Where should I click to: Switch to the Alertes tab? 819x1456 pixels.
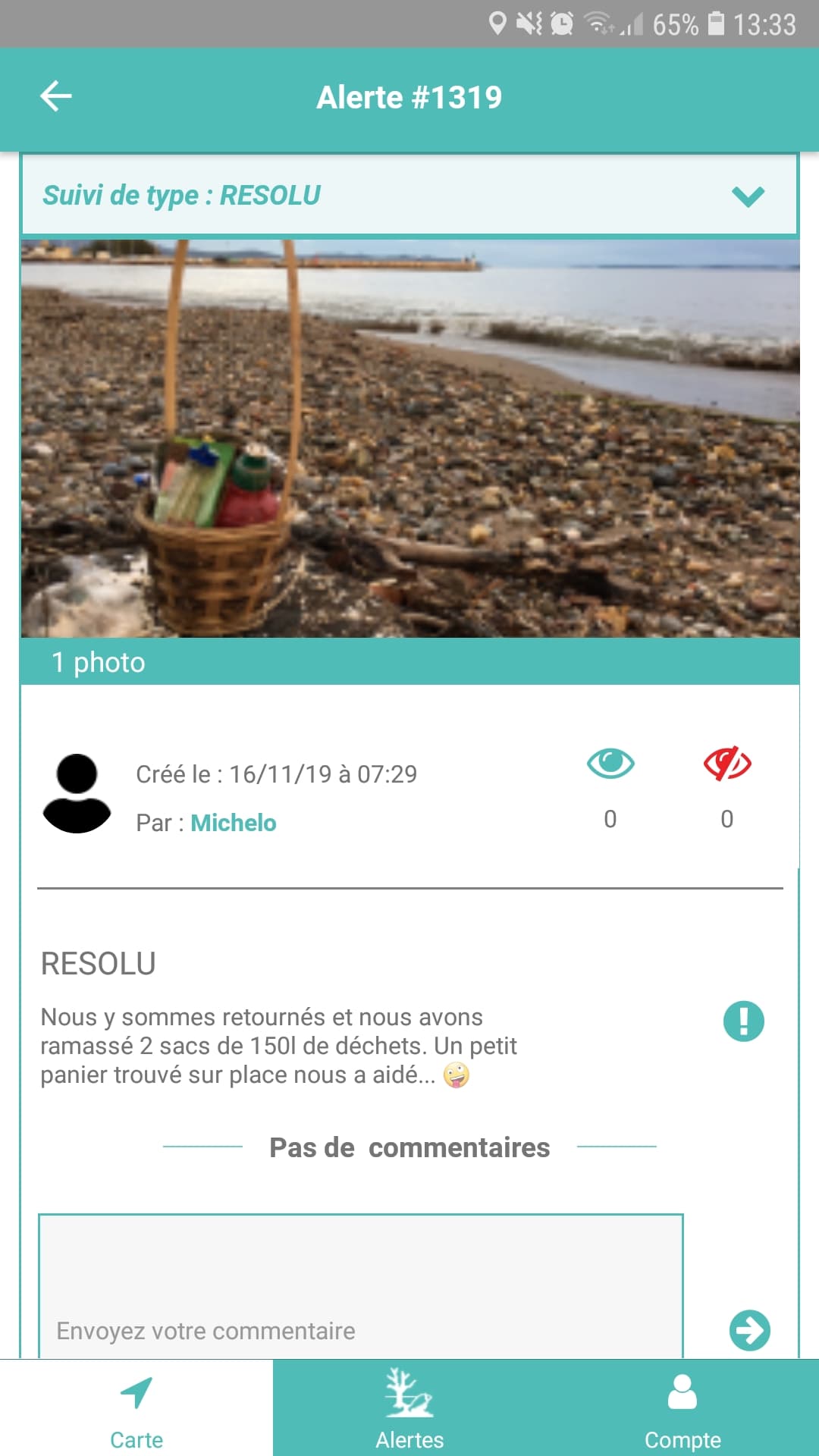pos(409,1408)
